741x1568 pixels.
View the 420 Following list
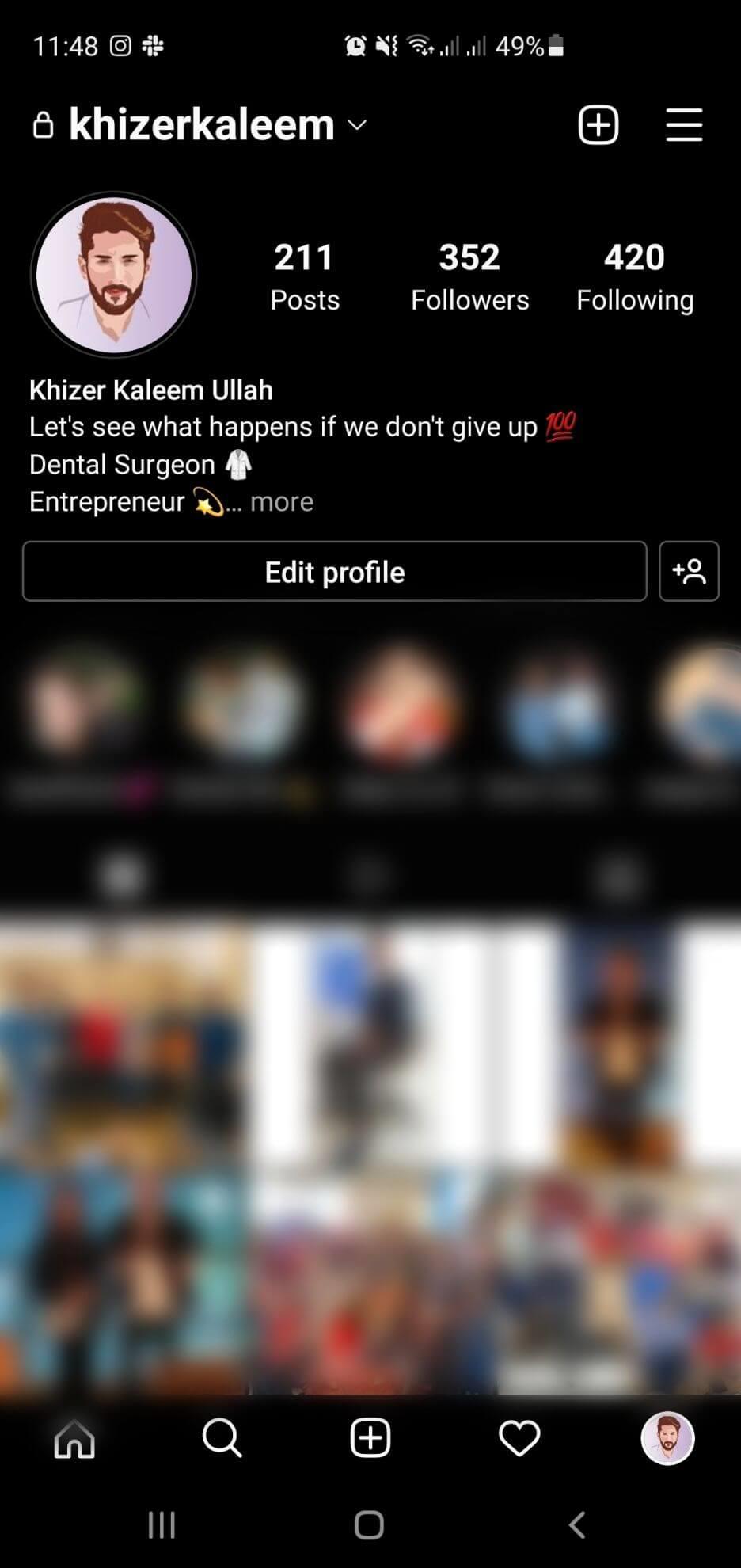point(635,277)
